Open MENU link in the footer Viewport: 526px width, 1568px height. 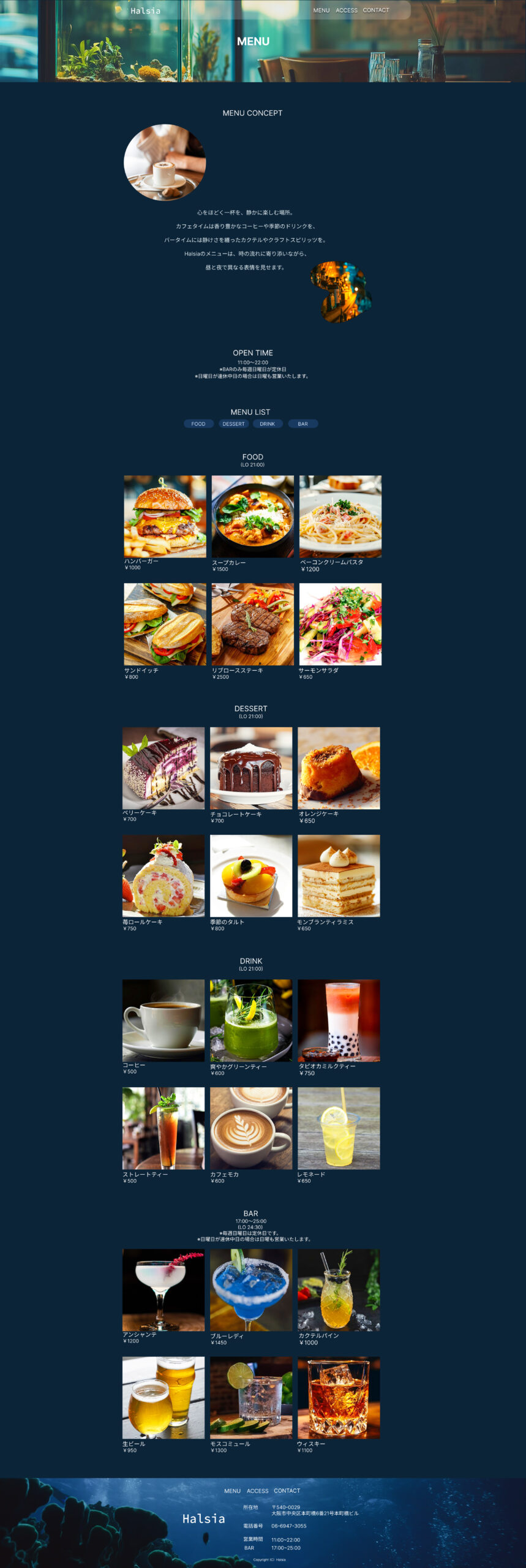[x=232, y=1491]
